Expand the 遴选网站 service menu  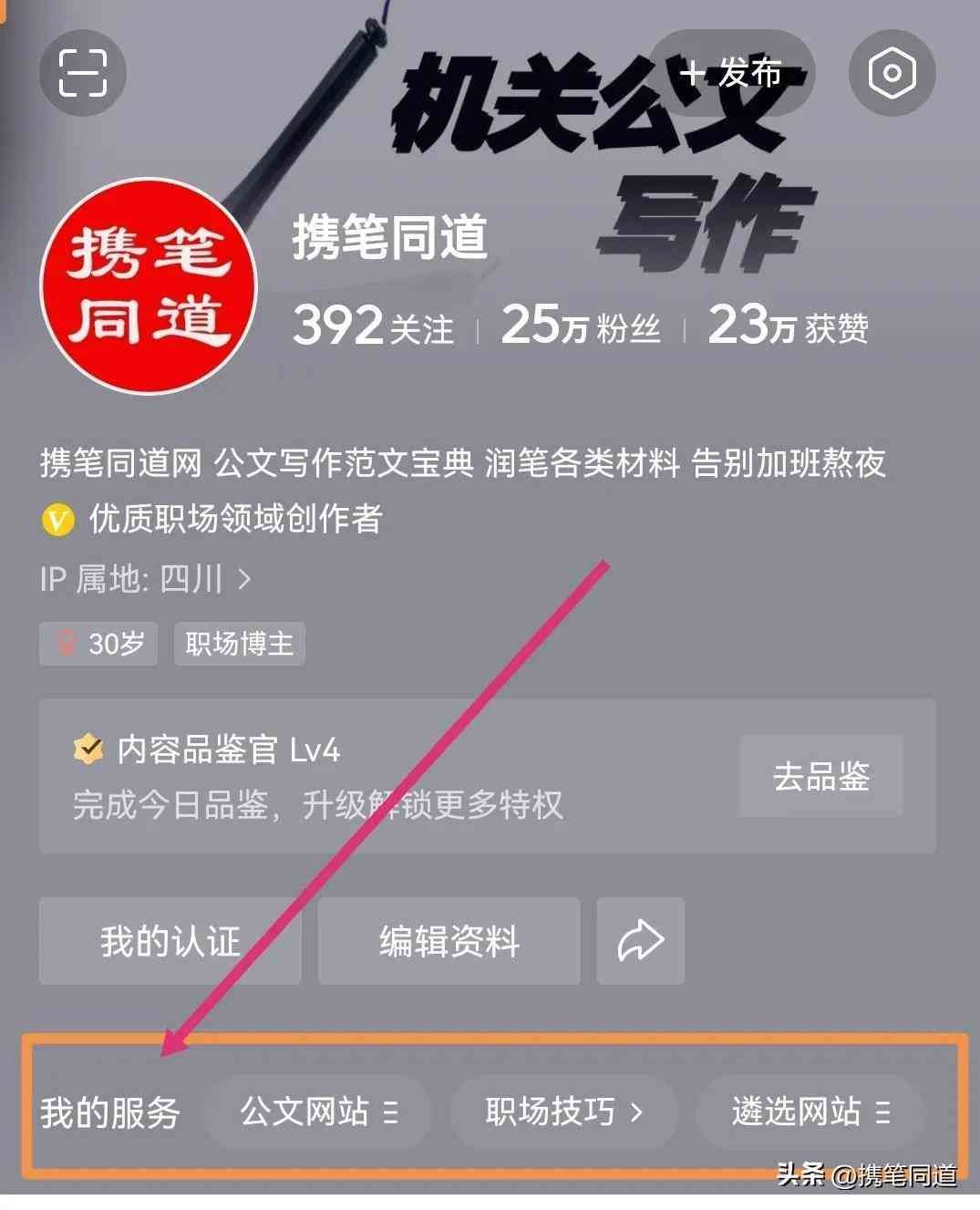coord(810,1112)
